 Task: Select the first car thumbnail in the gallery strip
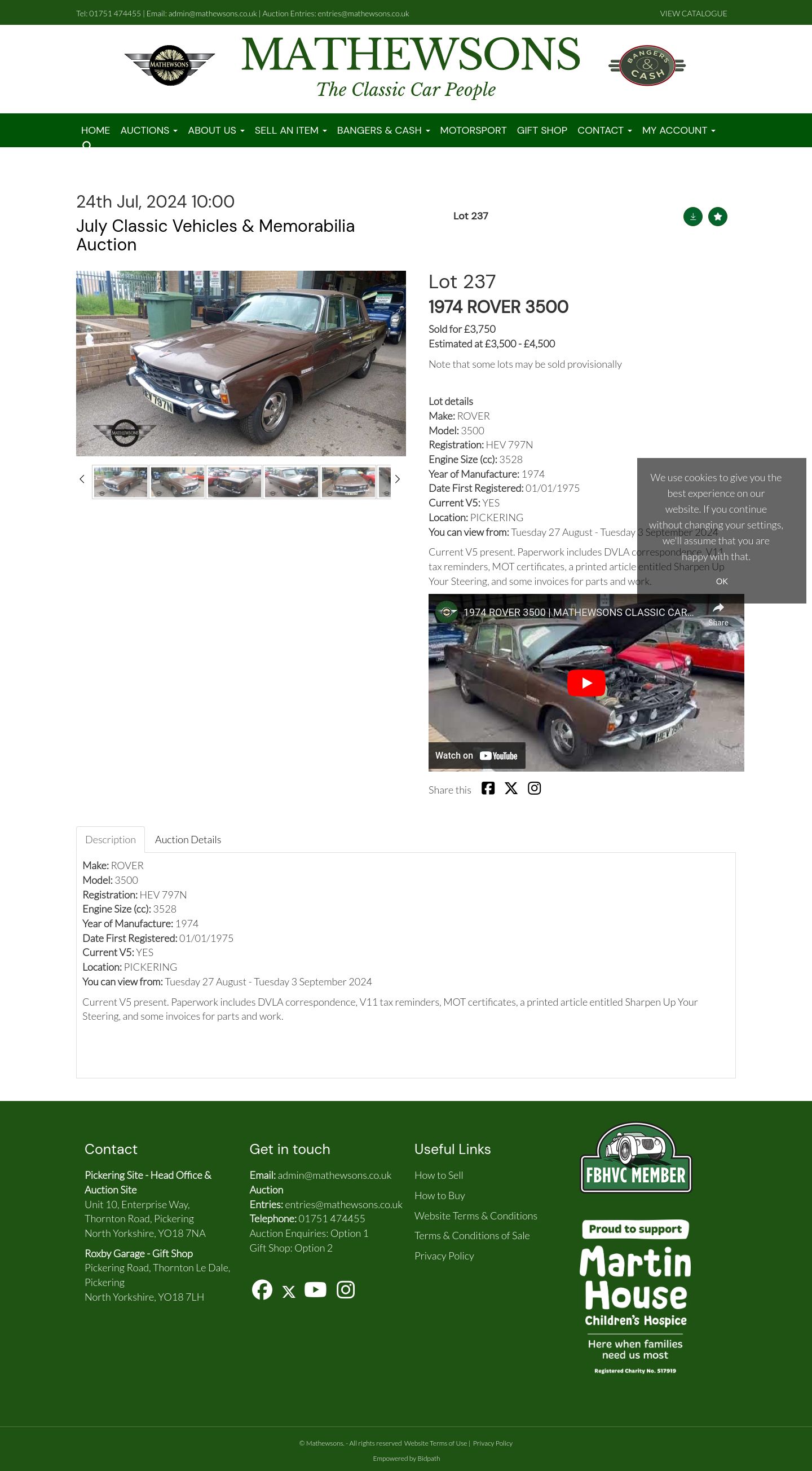click(x=121, y=482)
